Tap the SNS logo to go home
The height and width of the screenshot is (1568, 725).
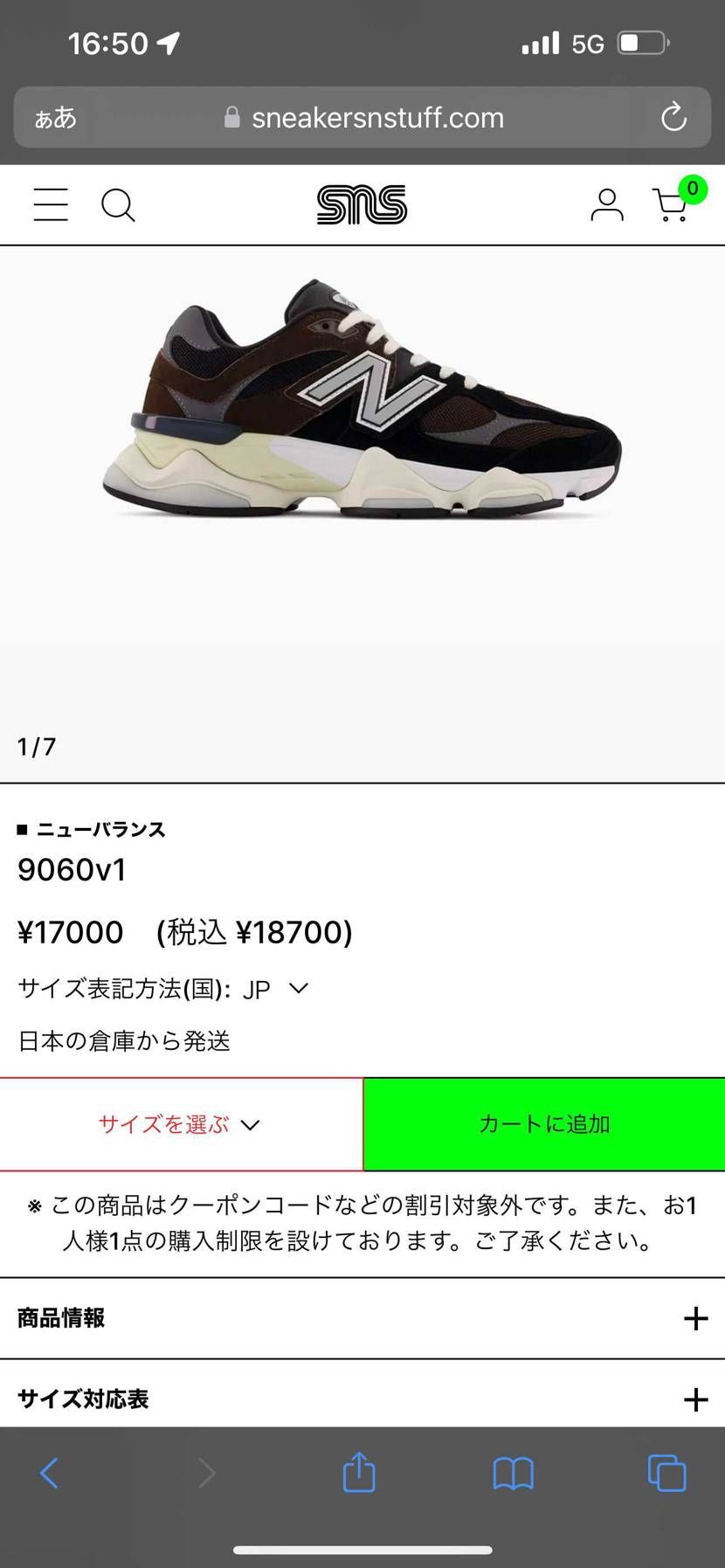tap(361, 204)
